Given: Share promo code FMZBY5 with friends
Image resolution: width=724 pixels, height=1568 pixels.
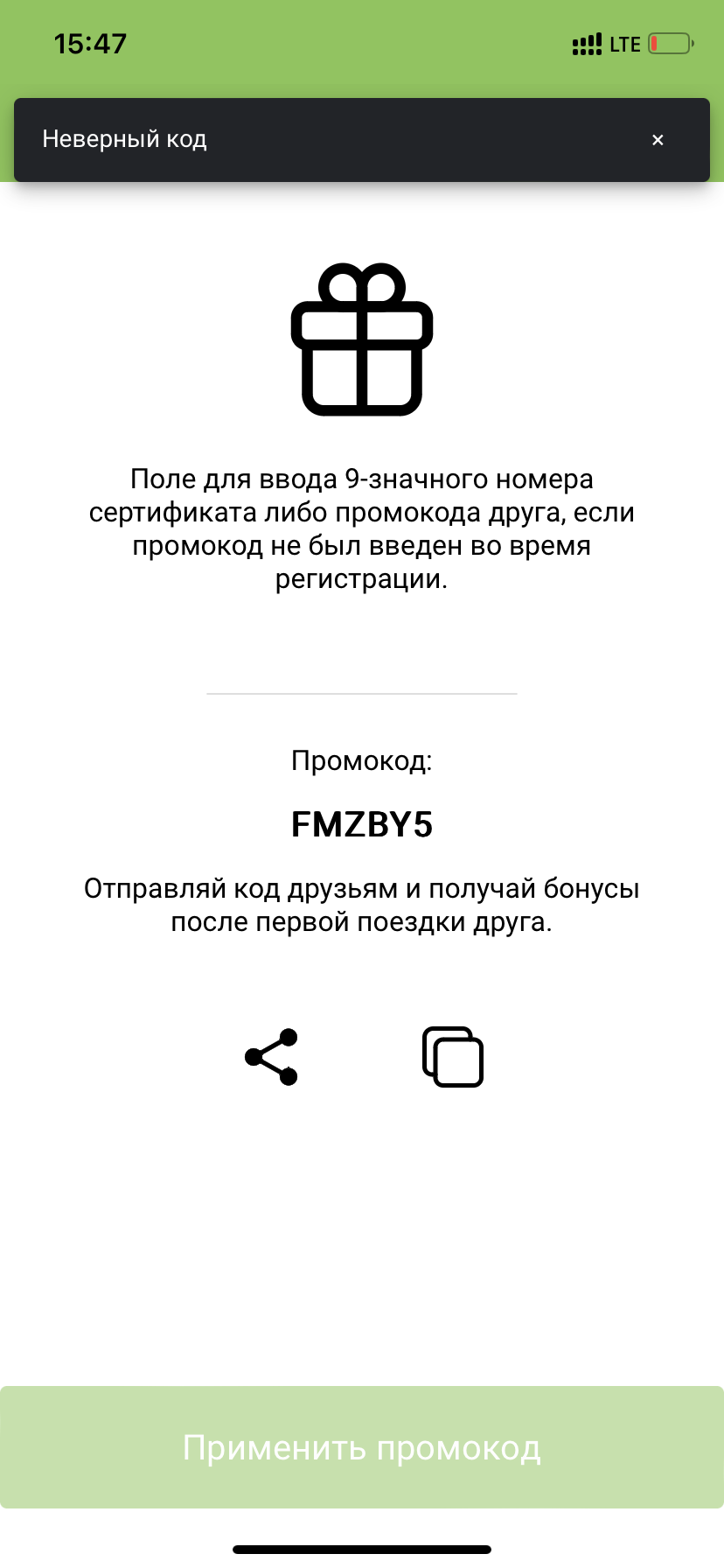Looking at the screenshot, I should coord(272,1057).
